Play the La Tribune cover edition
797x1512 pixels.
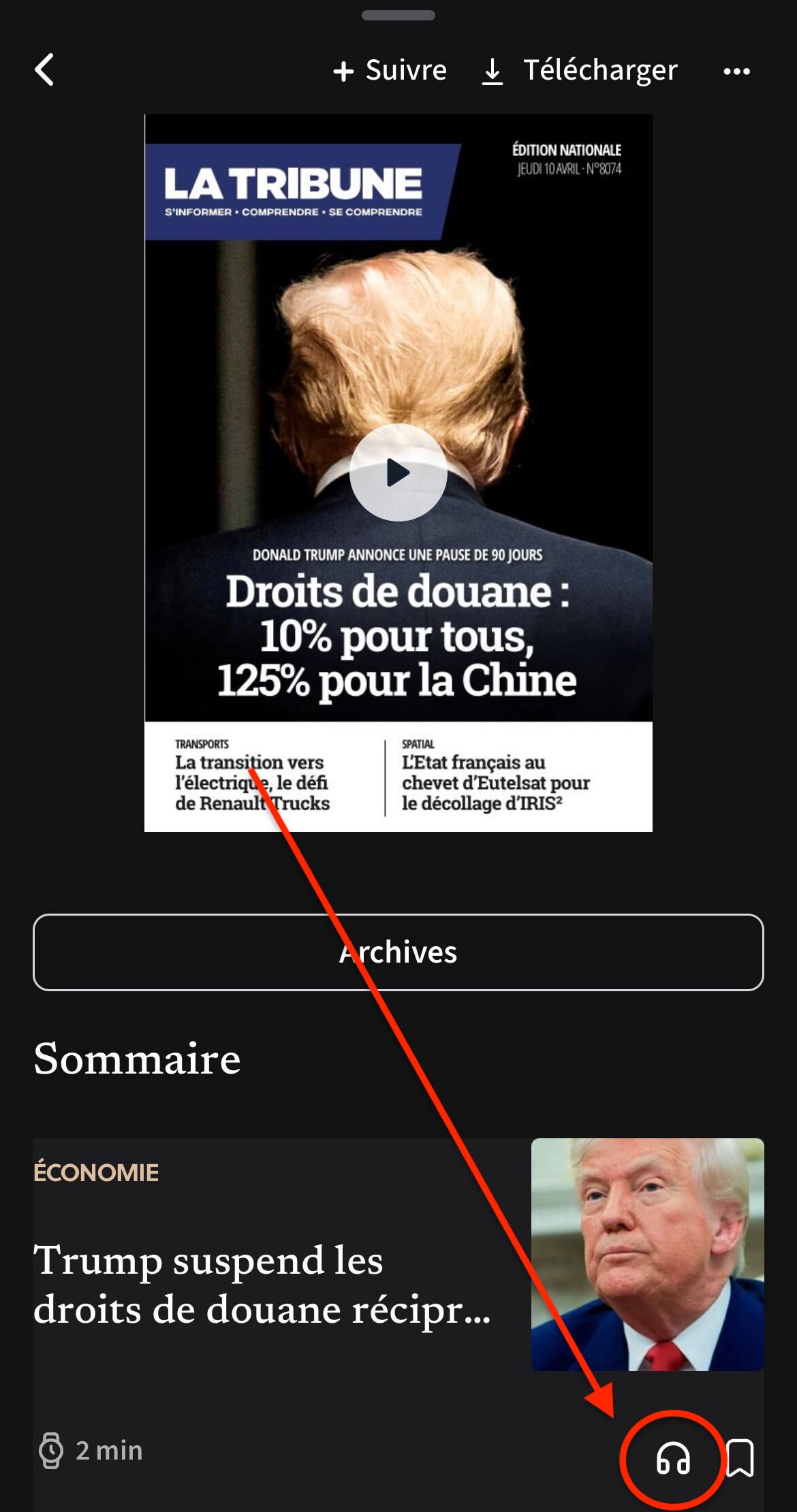398,472
